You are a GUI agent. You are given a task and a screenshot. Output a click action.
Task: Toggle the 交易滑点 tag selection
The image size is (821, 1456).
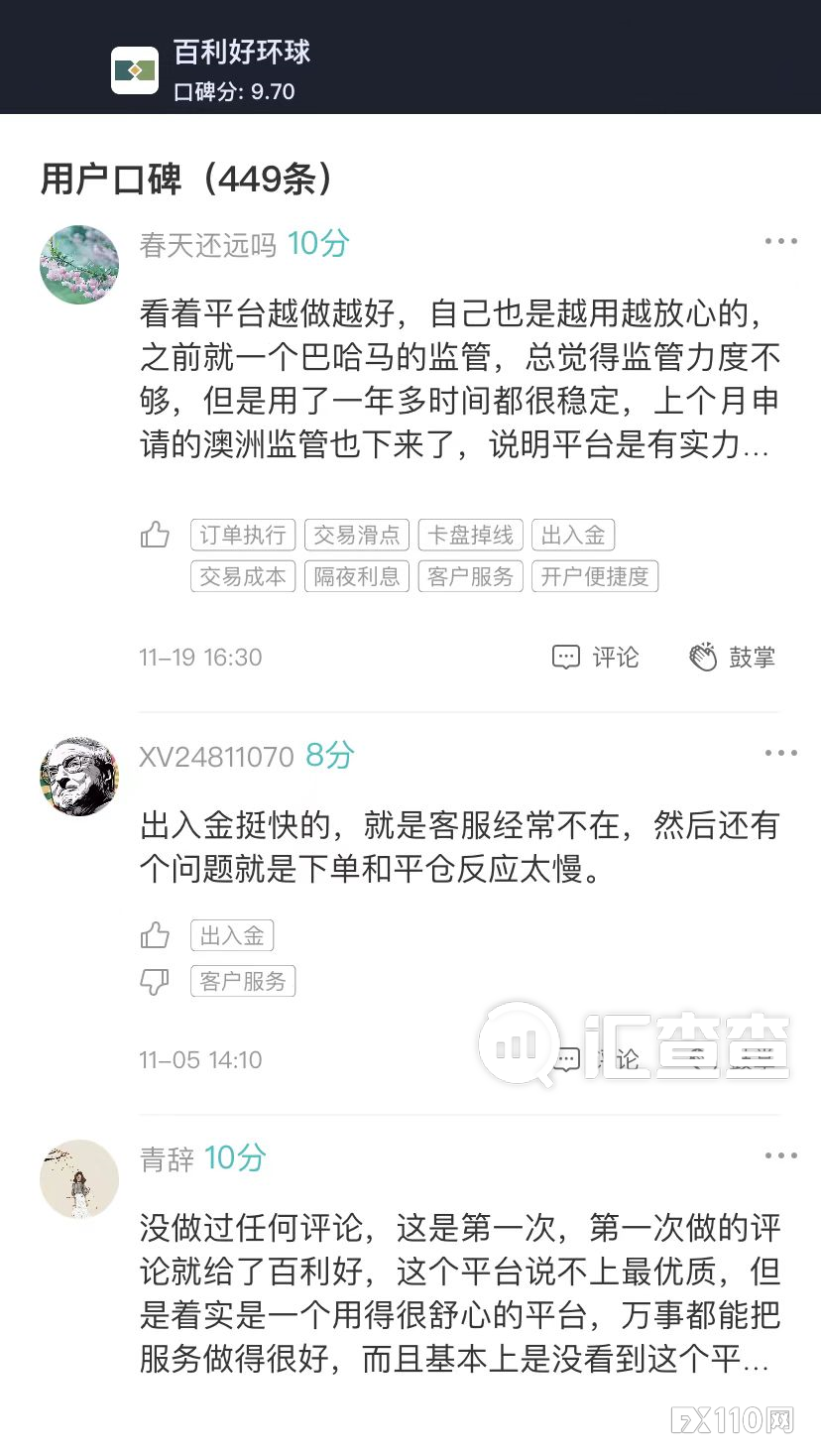point(356,535)
